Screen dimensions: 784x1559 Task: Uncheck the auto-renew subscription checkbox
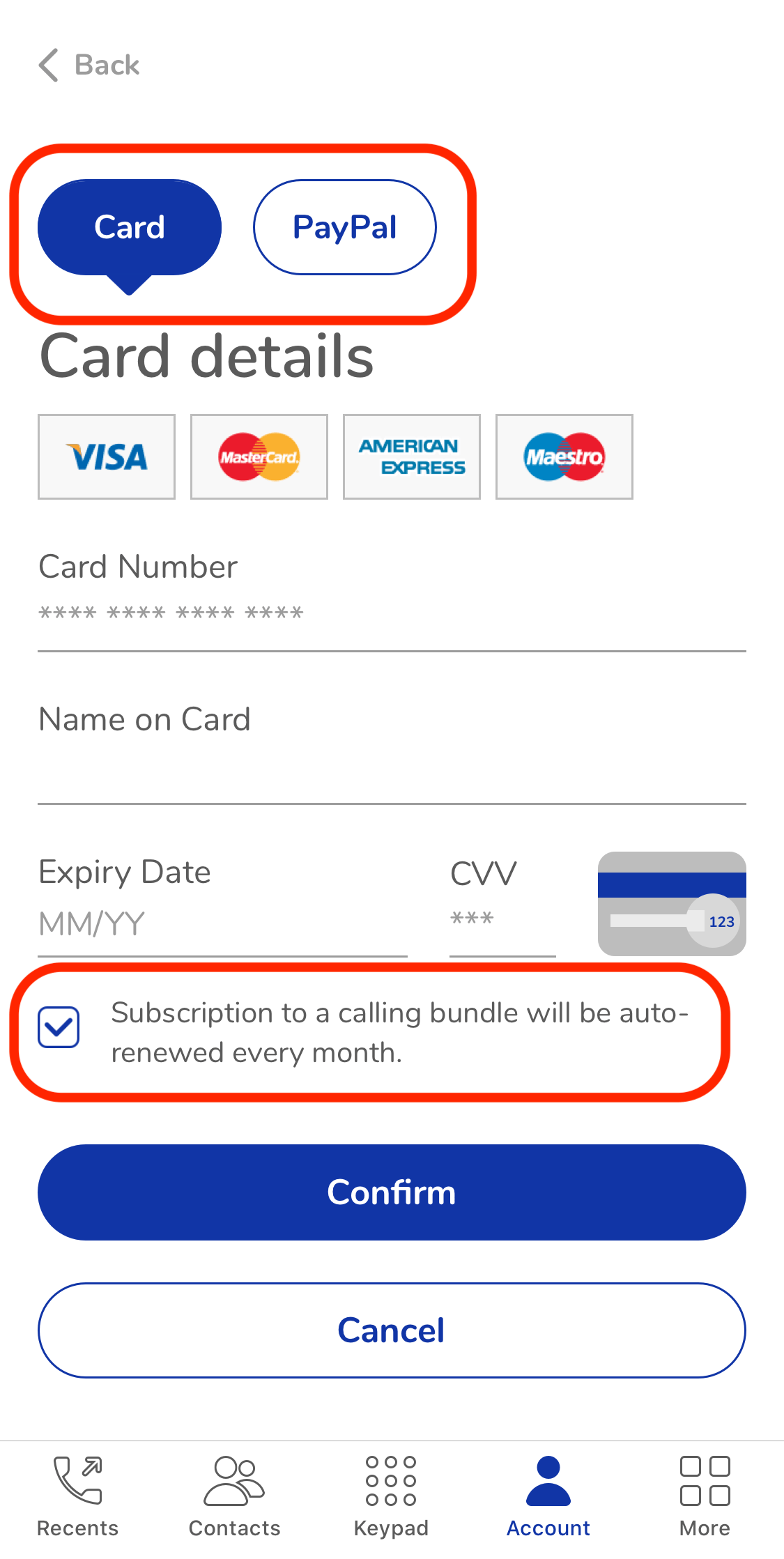click(x=59, y=1027)
